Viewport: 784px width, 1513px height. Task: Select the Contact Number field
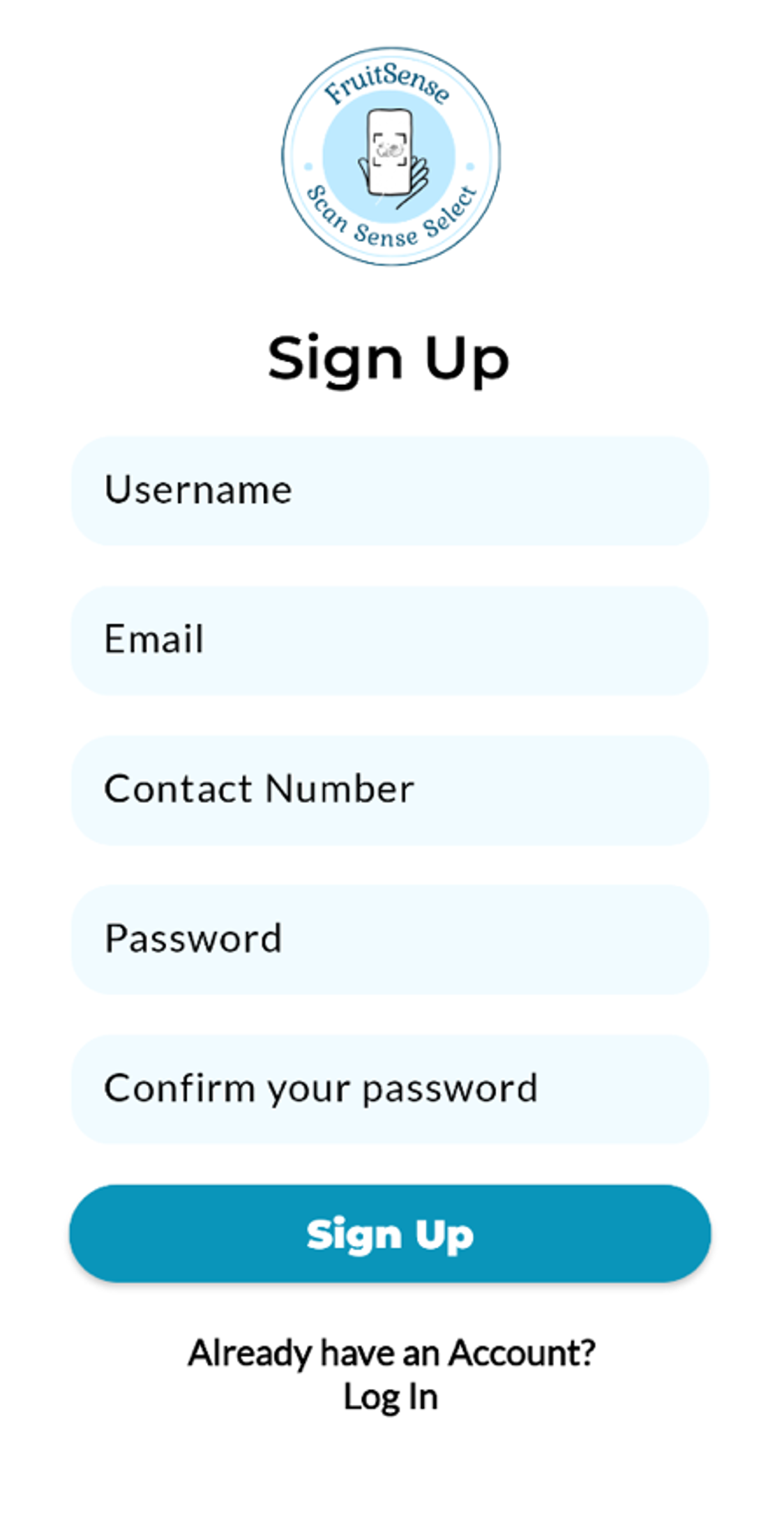(389, 790)
